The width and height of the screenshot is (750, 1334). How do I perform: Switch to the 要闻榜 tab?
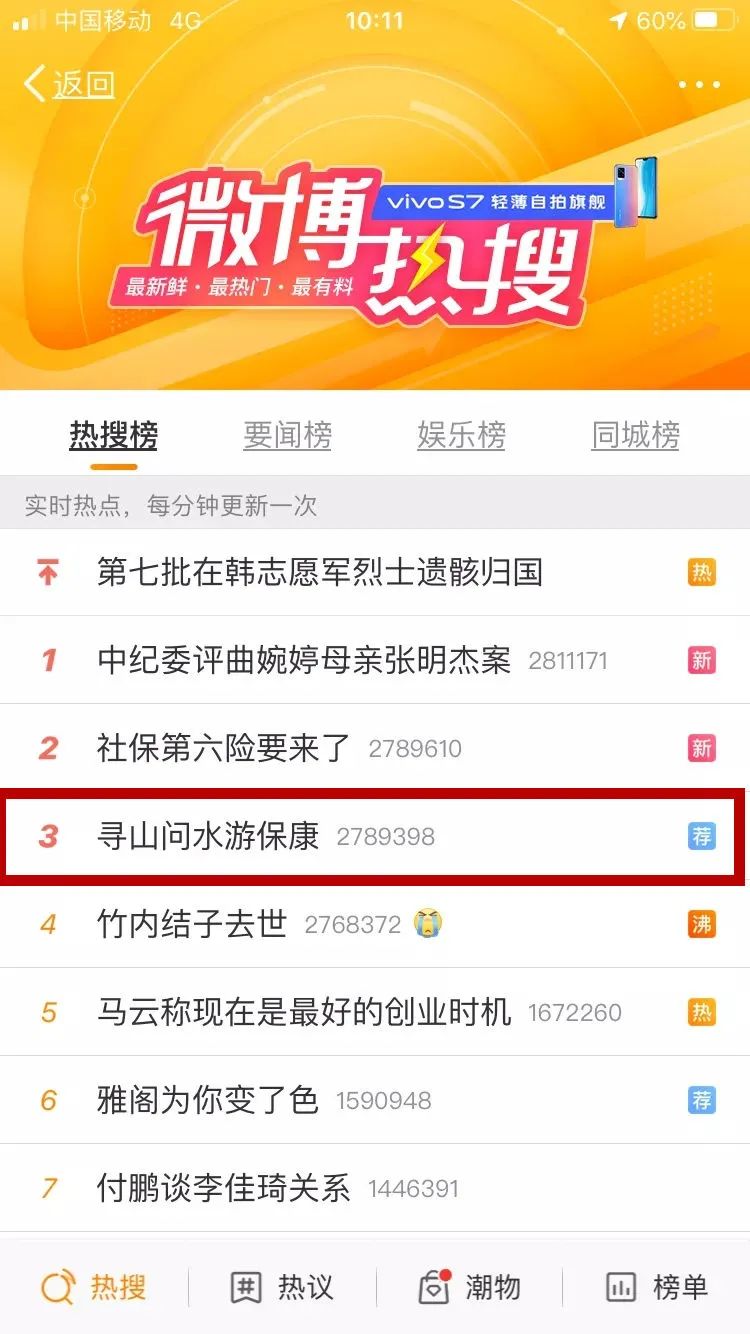coord(287,436)
